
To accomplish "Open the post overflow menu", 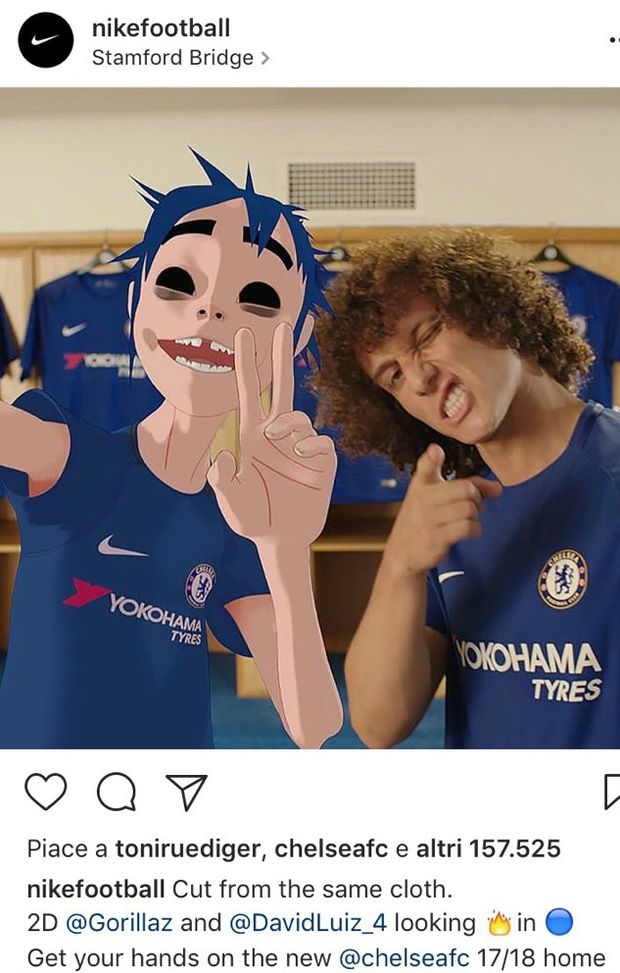I will [612, 41].
